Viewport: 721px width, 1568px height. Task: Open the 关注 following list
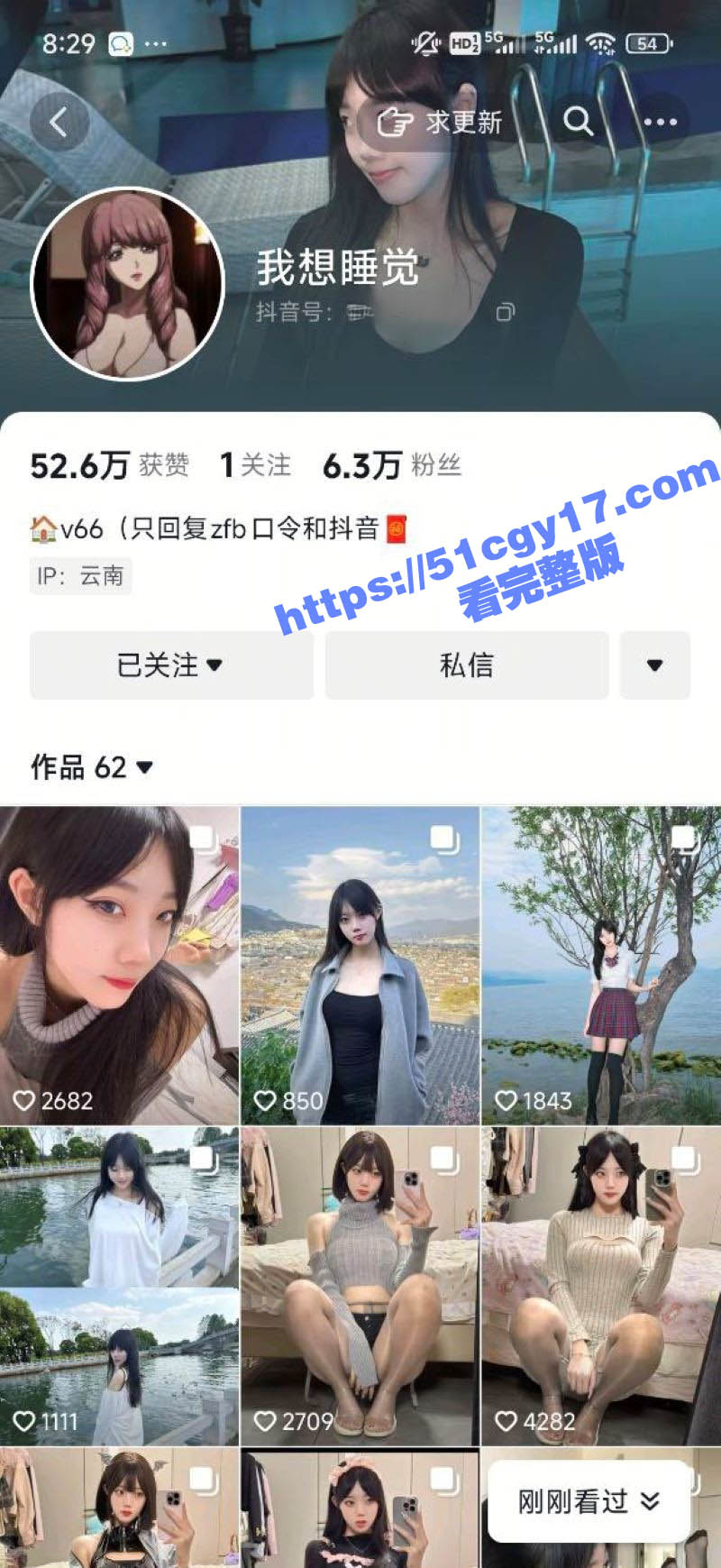coord(255,464)
